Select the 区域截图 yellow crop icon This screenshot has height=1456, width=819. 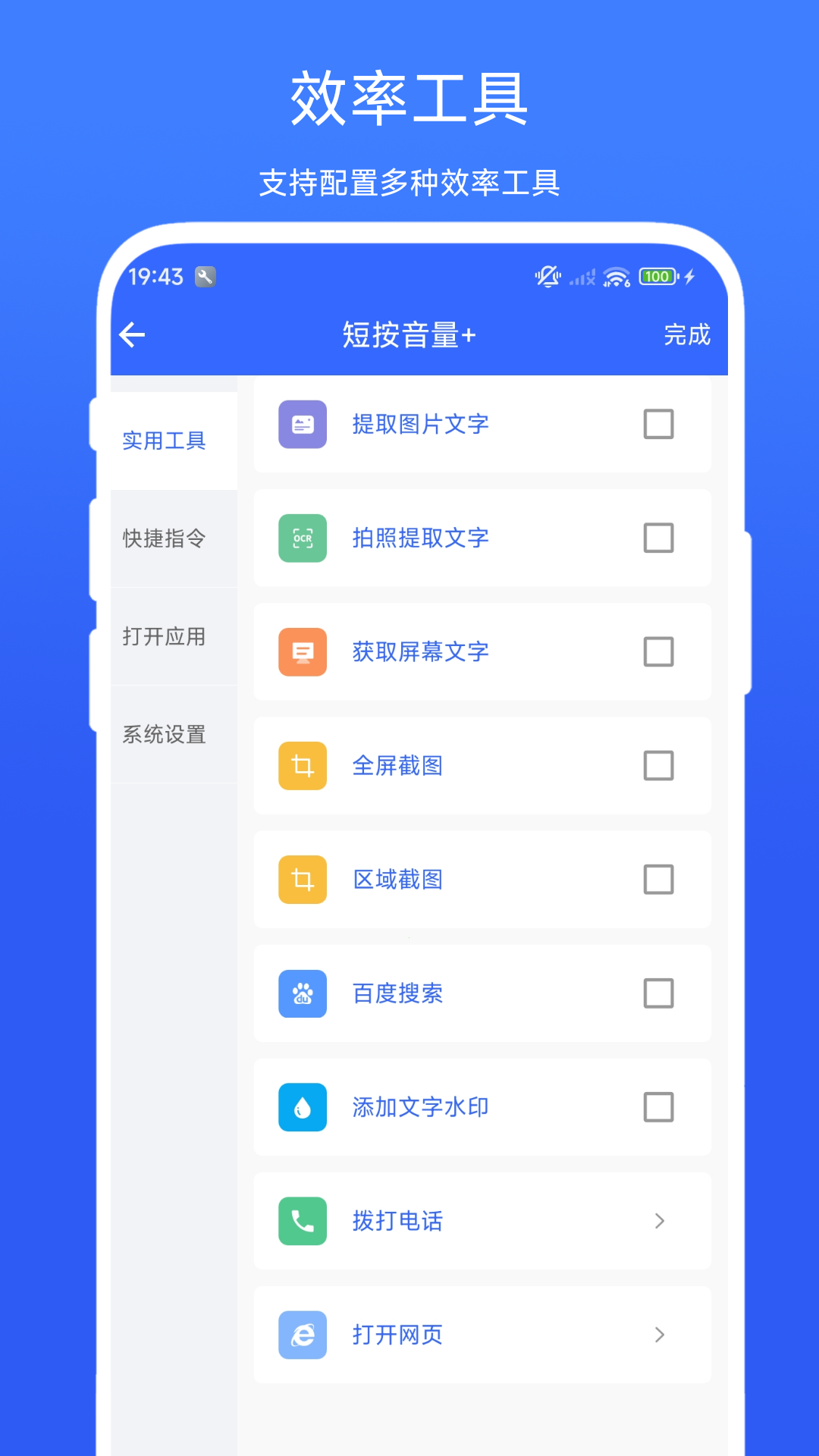click(x=302, y=880)
